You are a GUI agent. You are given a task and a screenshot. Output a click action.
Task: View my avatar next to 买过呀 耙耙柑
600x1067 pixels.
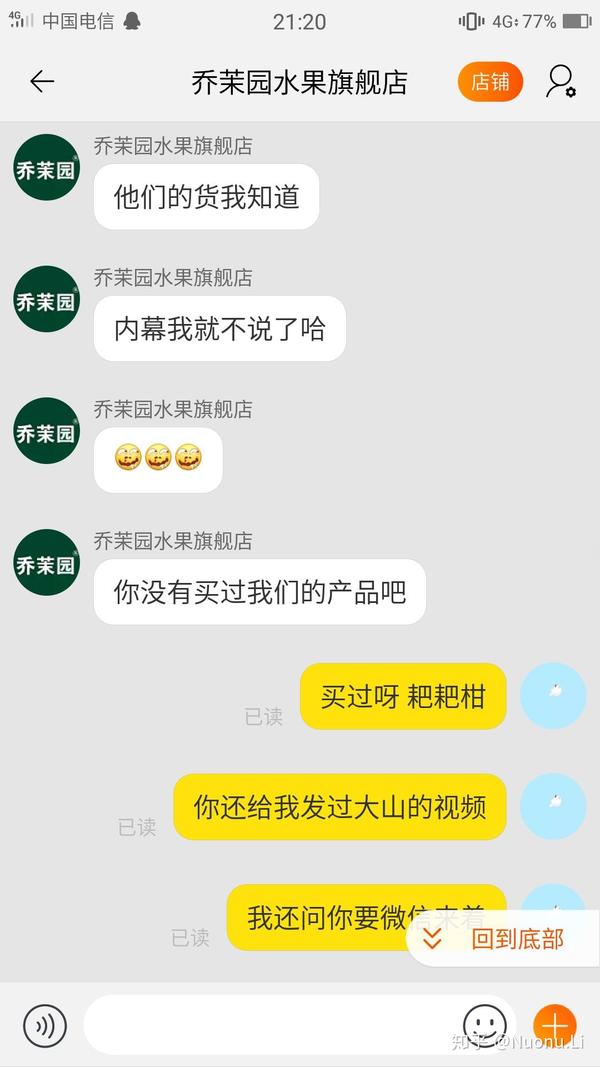(x=553, y=695)
